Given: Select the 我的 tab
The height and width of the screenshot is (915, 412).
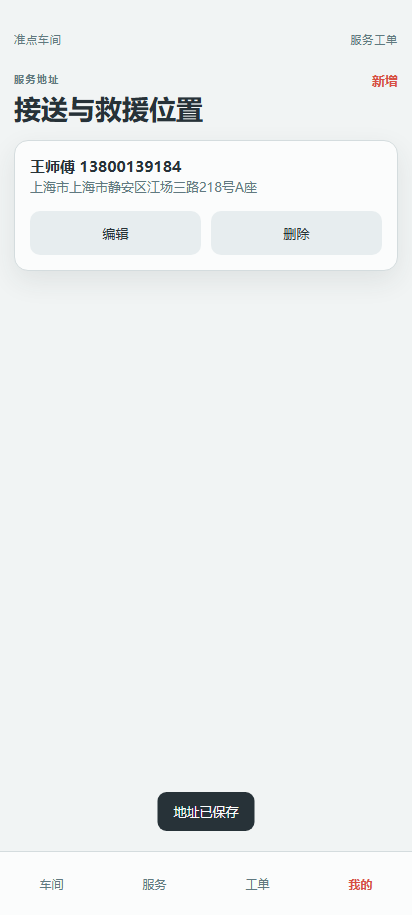Looking at the screenshot, I should [x=360, y=885].
